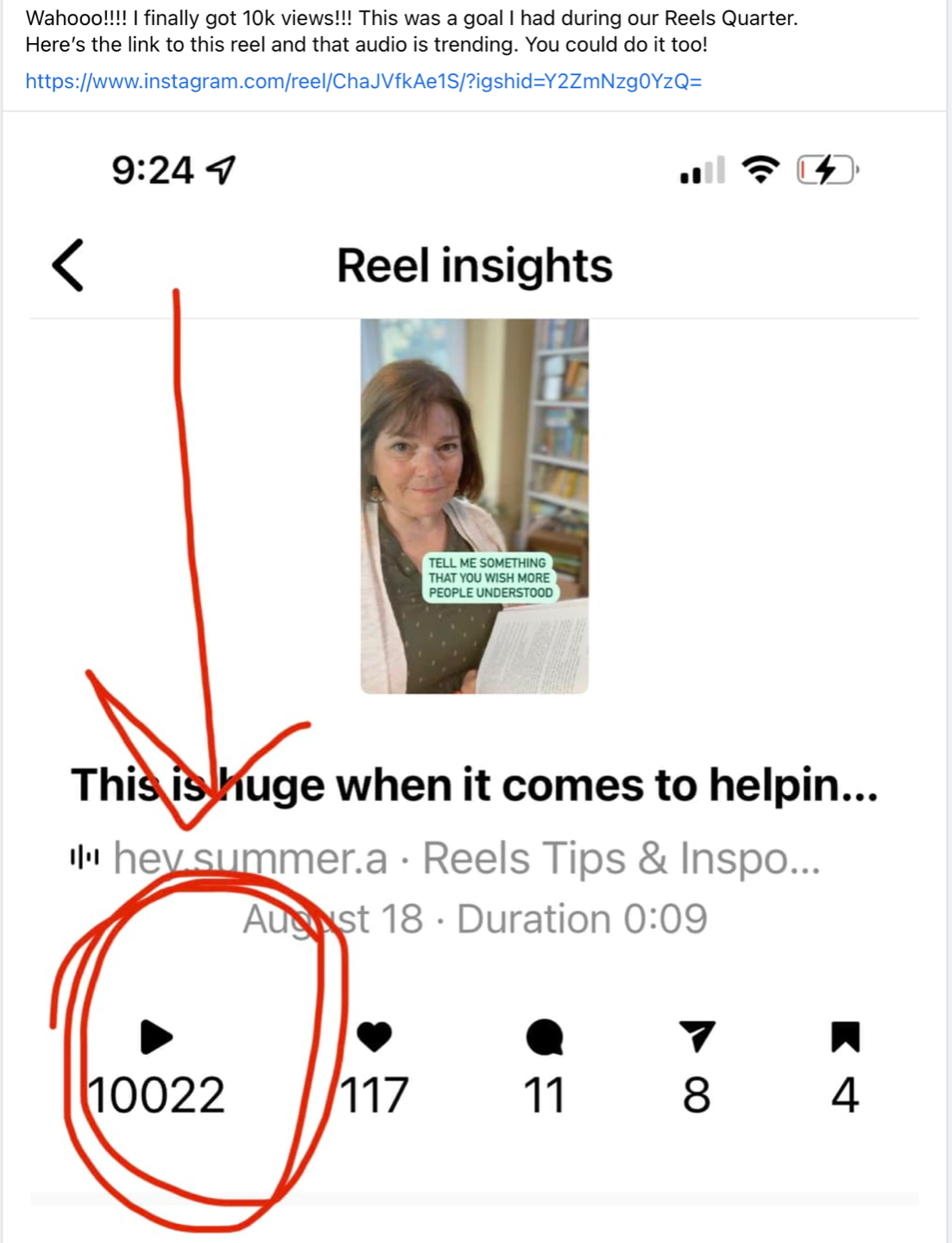View the attached Reel insights screenshot
952x1243 pixels.
(x=475, y=673)
